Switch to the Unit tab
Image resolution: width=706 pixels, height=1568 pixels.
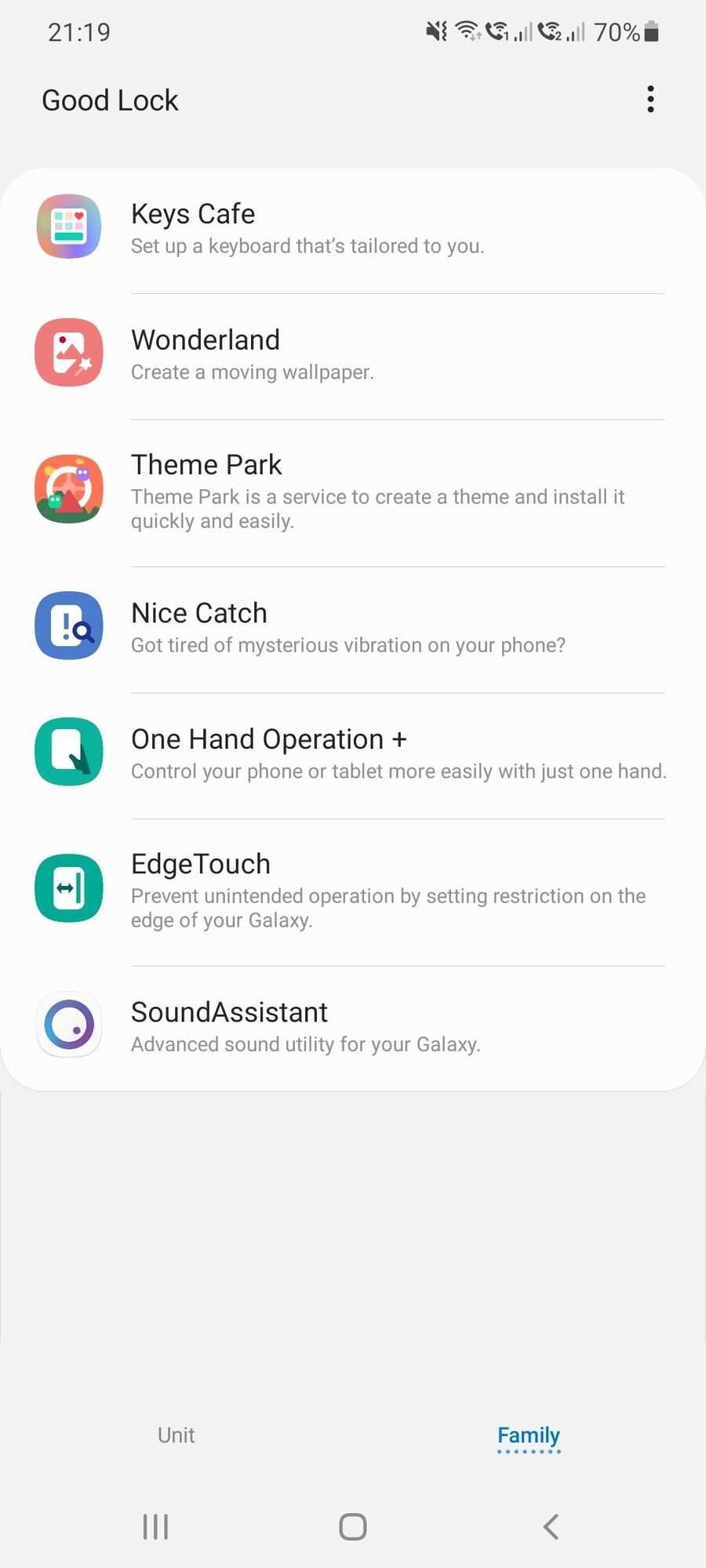tap(176, 1436)
